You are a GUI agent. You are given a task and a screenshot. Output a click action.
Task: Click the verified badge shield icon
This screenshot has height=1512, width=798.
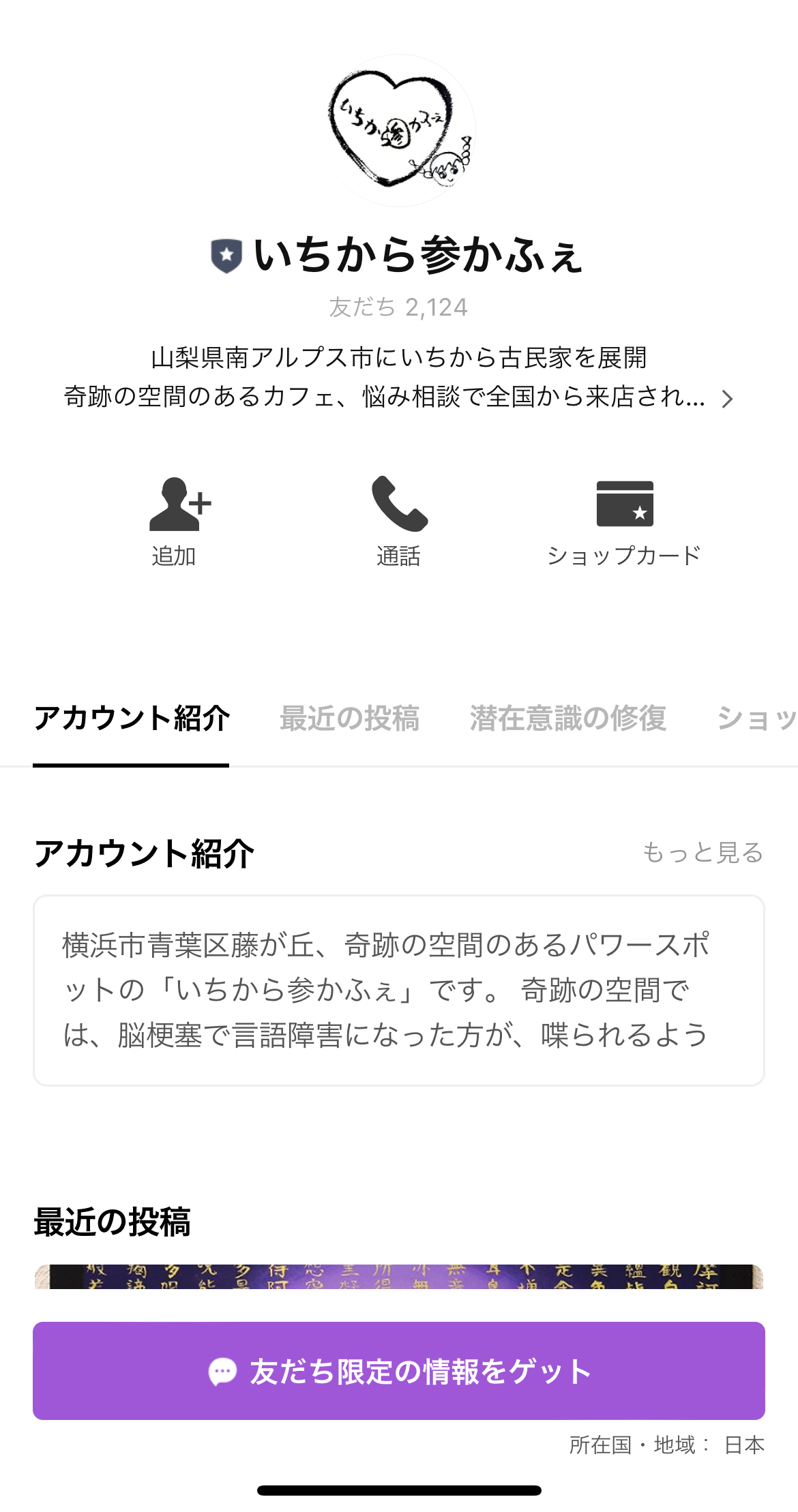pos(227,254)
